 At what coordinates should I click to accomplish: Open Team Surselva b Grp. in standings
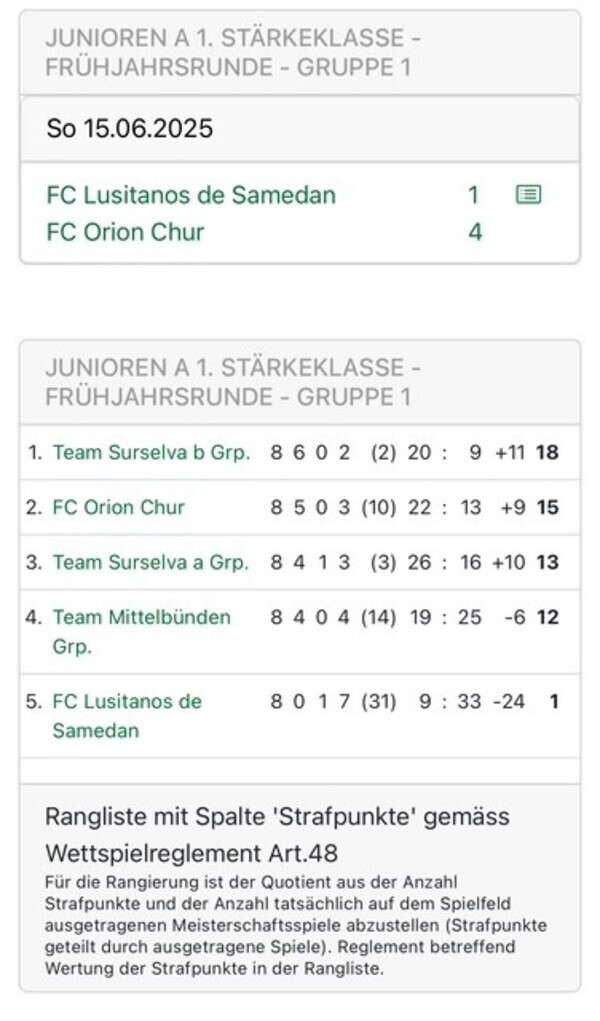151,452
